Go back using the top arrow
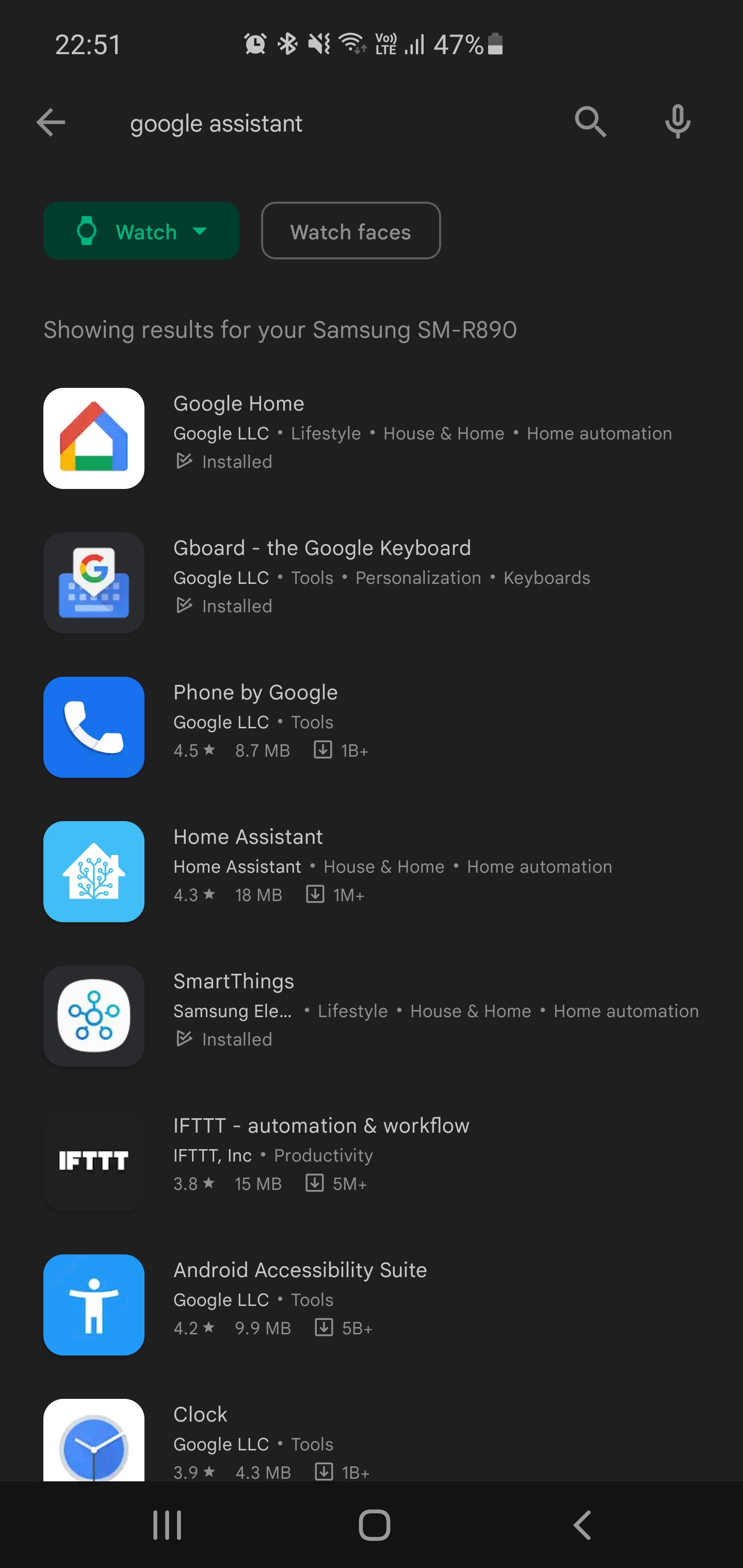 51,123
